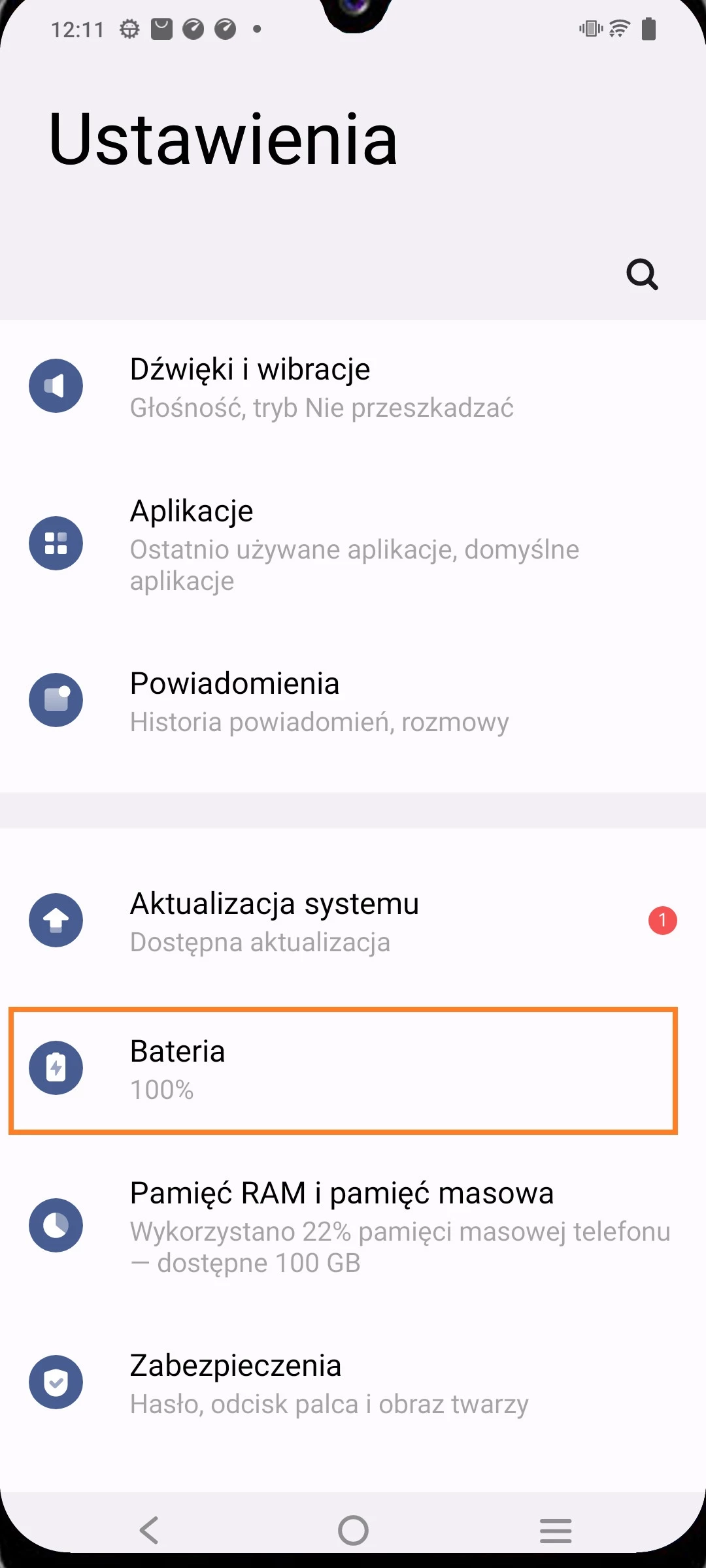Open Pamięć RAM i pamięć masowa
The image size is (706, 1568).
353,1226
